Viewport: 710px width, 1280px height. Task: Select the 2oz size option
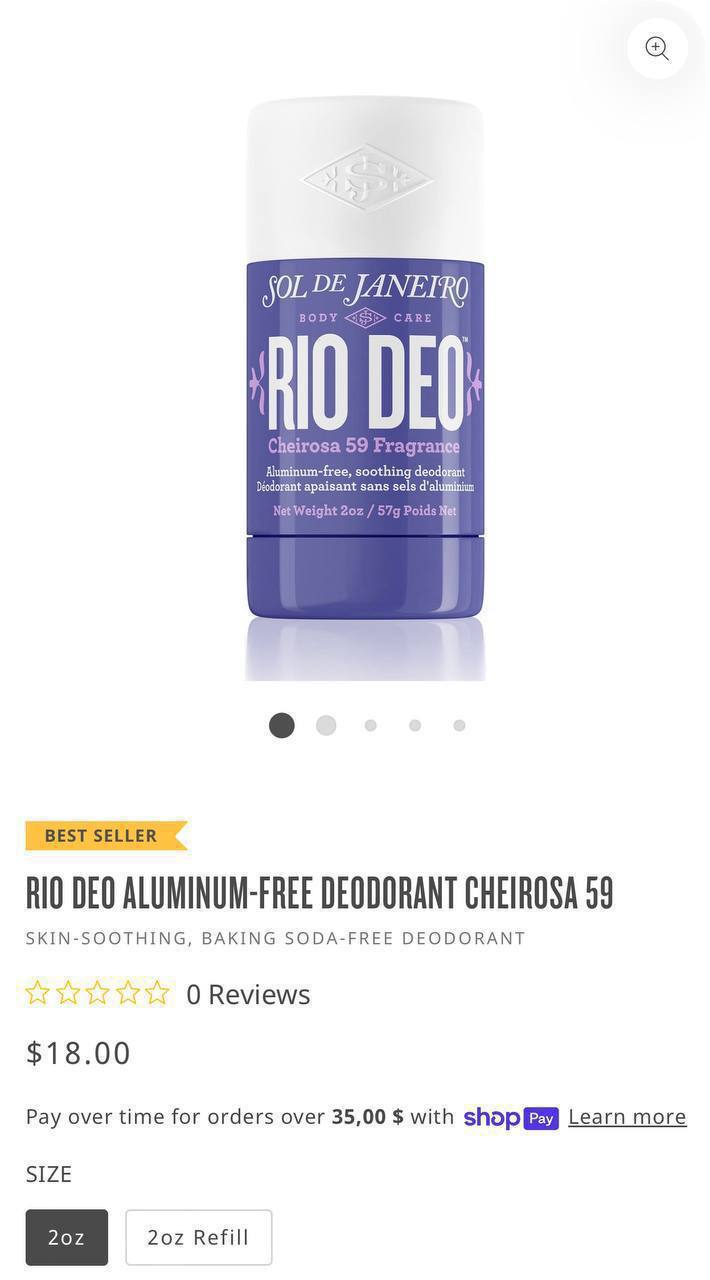67,1237
